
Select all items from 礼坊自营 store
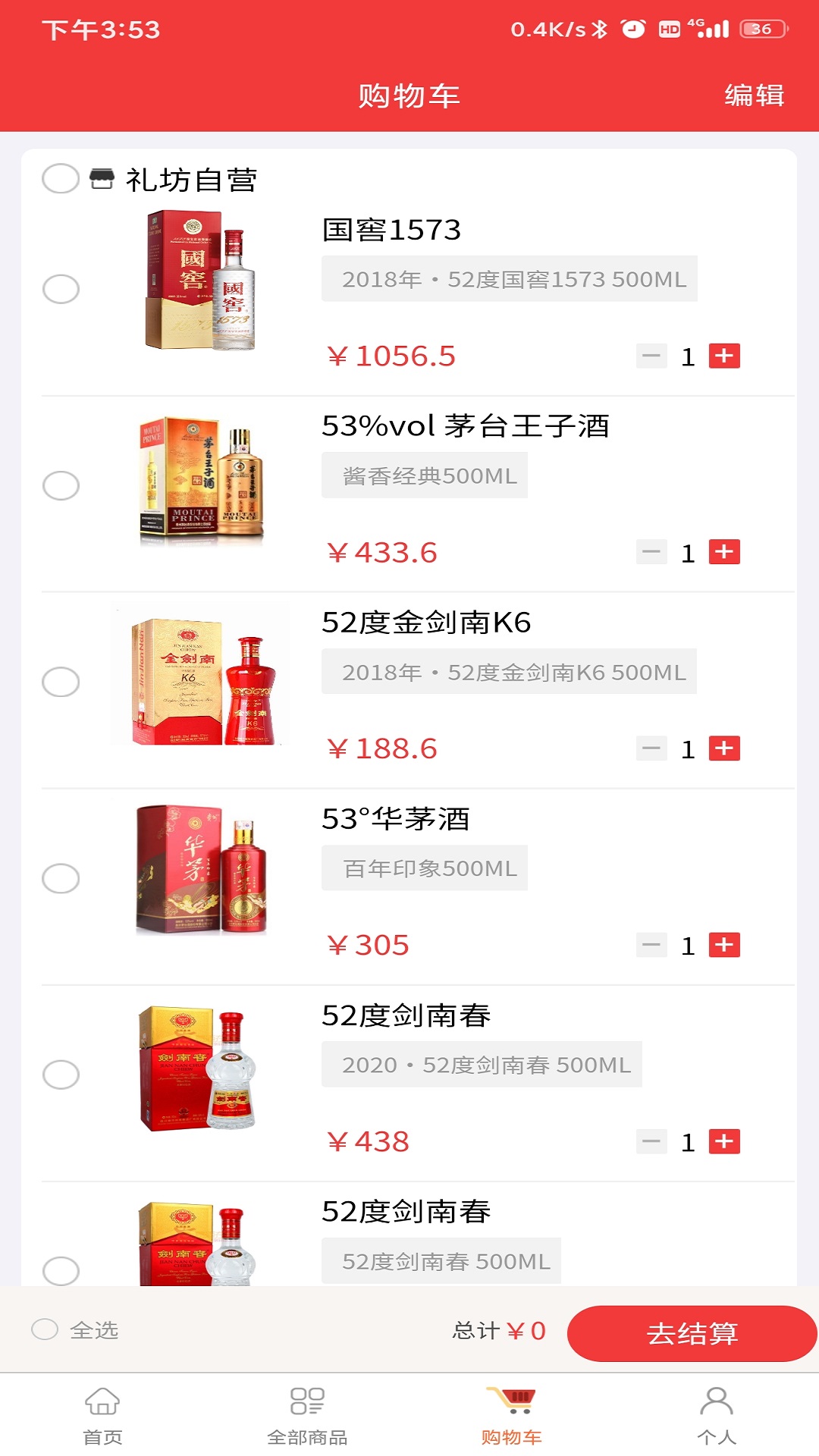point(61,179)
